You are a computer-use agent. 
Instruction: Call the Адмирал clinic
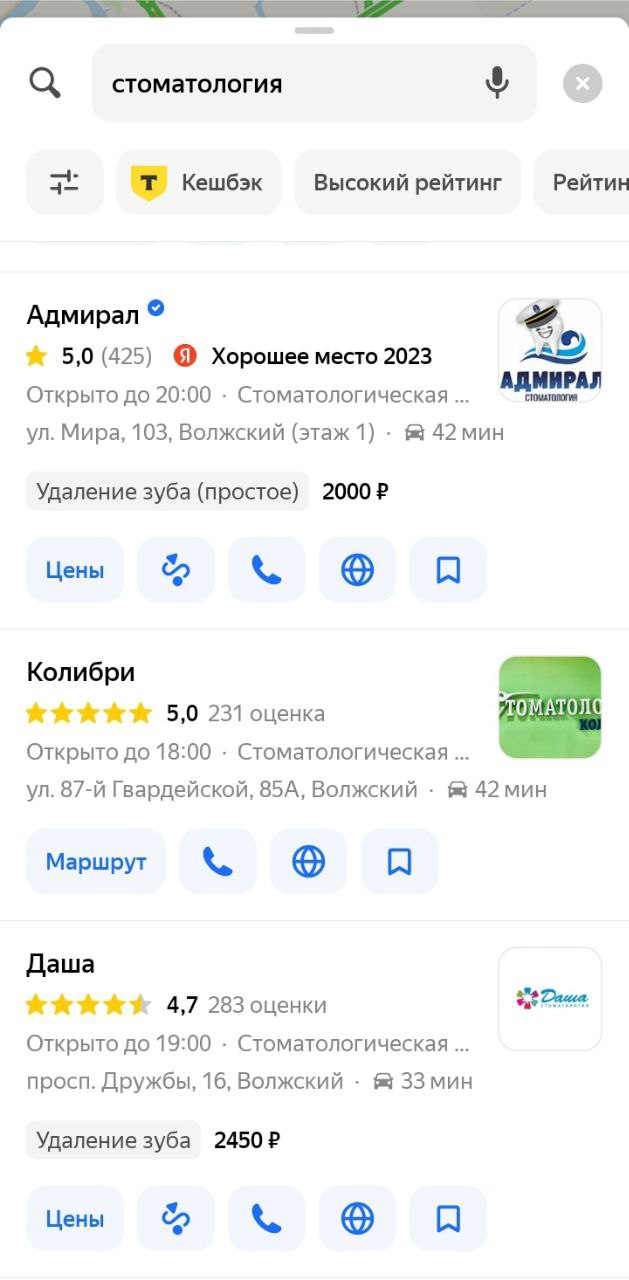click(x=266, y=570)
